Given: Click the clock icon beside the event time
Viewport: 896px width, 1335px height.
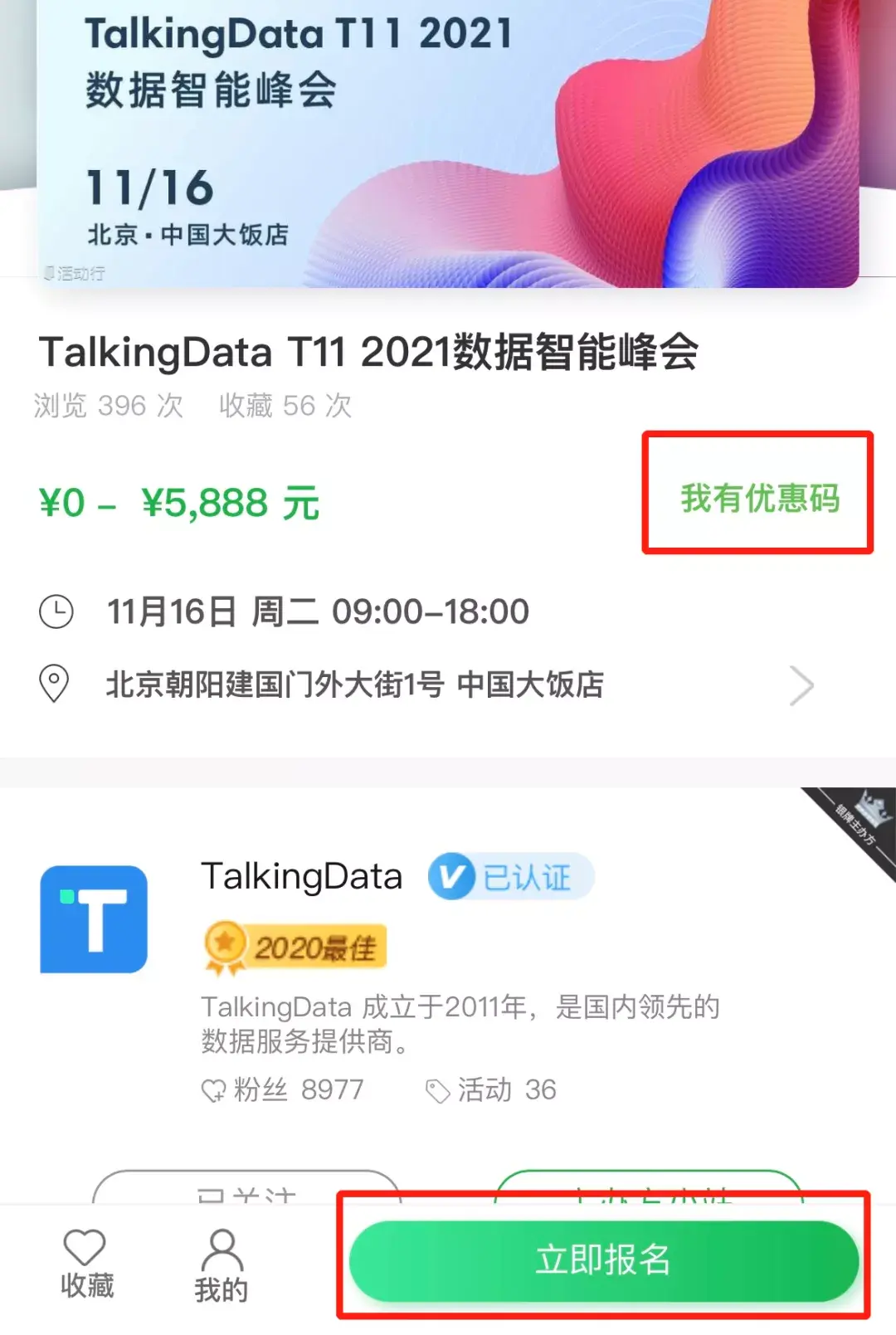Looking at the screenshot, I should coord(54,611).
